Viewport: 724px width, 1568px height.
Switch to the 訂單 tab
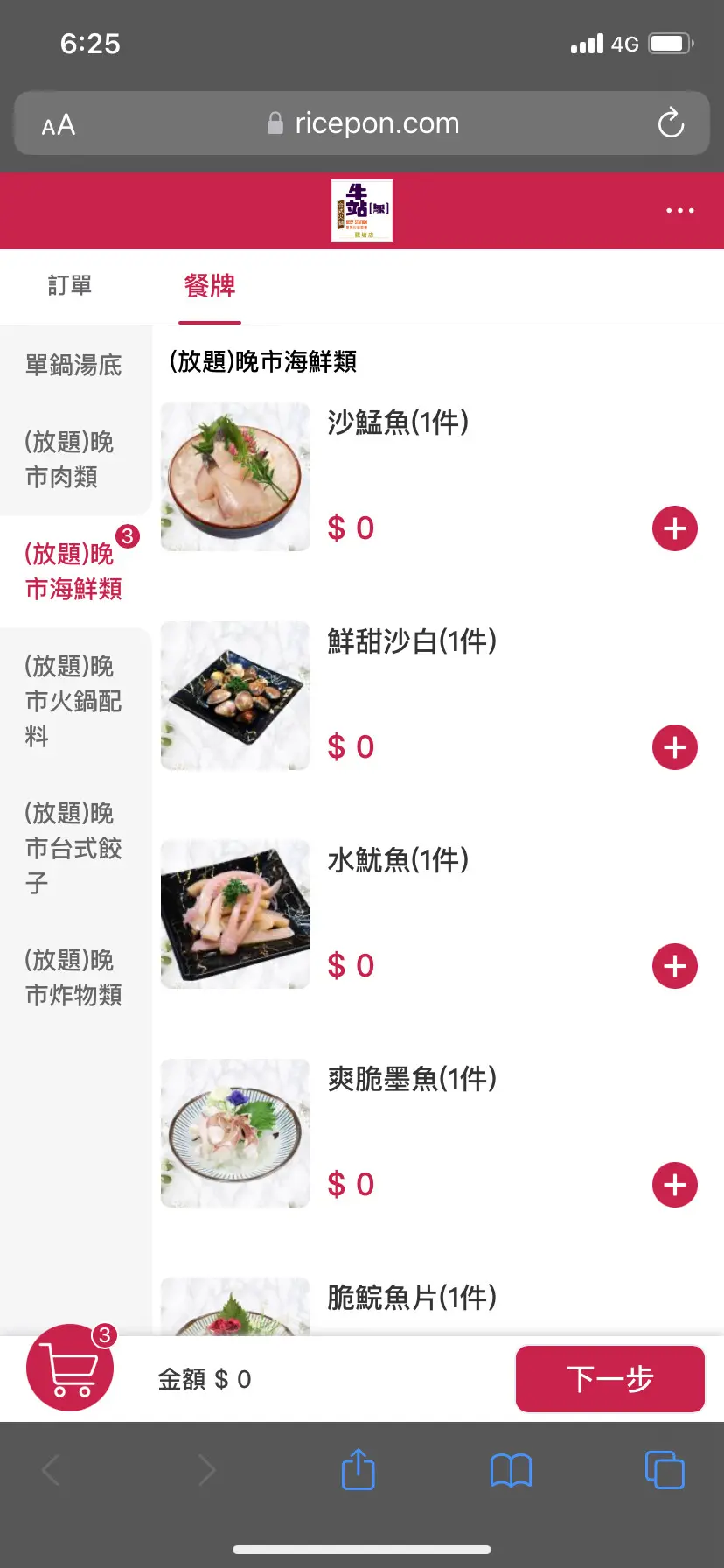pos(70,286)
